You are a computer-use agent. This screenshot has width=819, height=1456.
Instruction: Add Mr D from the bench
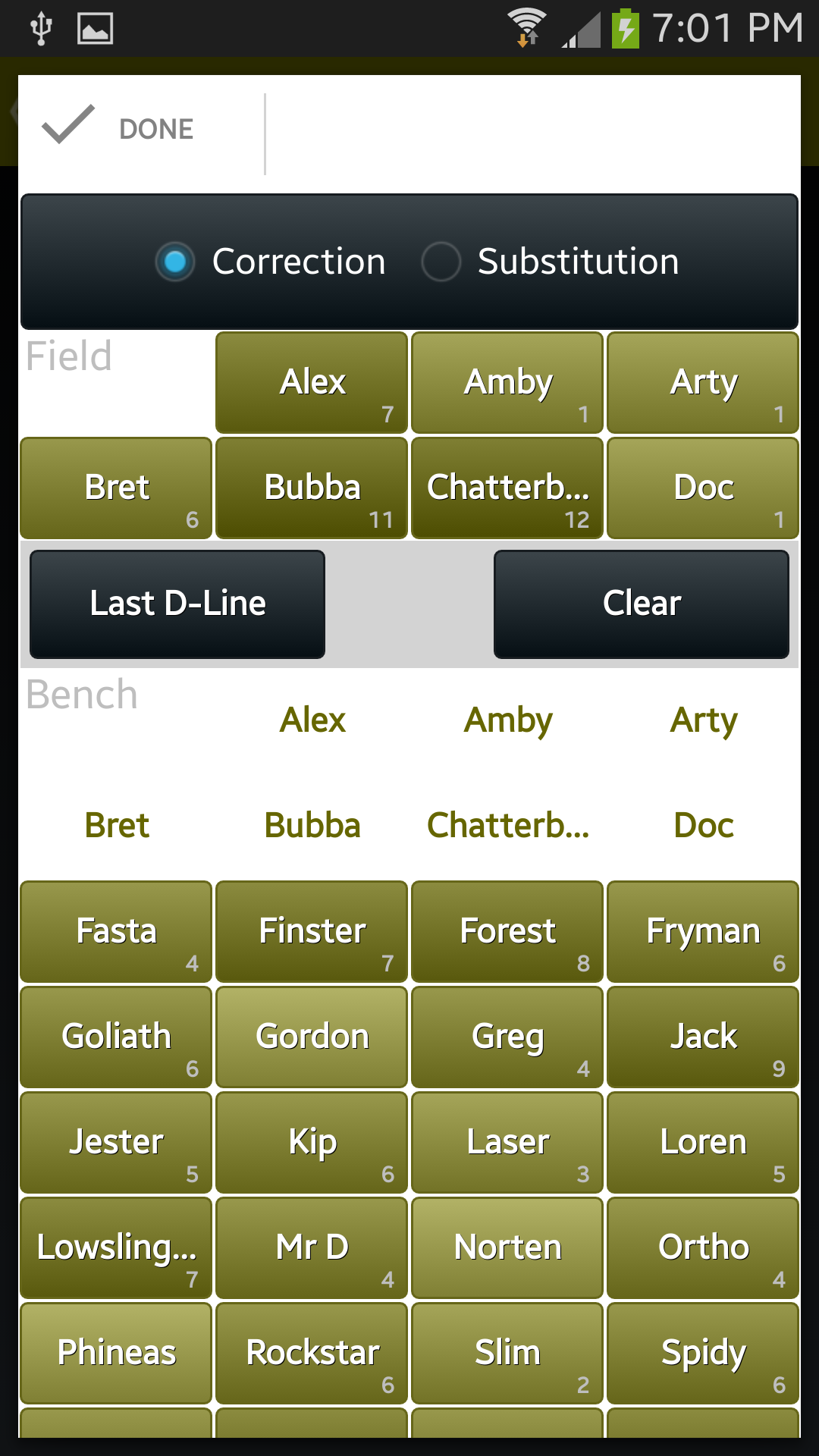(312, 1248)
